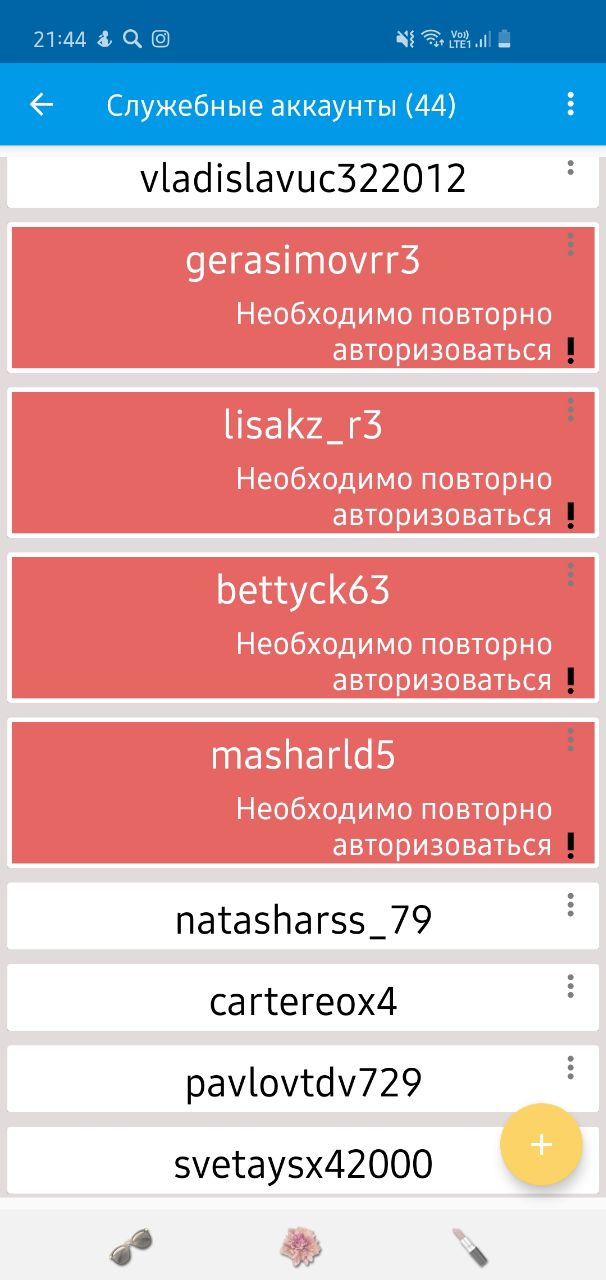The width and height of the screenshot is (606, 1280).
Task: Open options menu for masharld5
Action: tap(570, 739)
